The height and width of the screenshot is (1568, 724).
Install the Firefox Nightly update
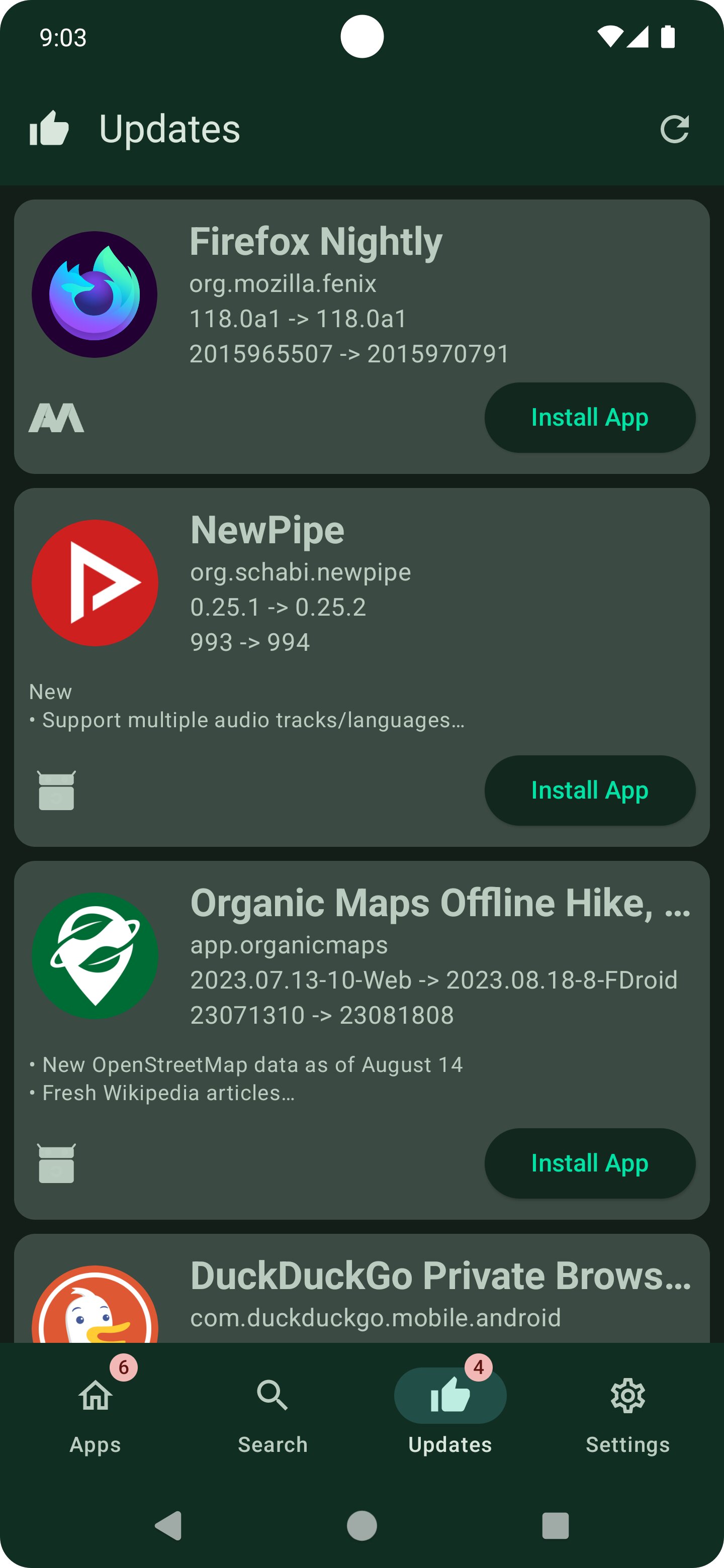click(589, 418)
